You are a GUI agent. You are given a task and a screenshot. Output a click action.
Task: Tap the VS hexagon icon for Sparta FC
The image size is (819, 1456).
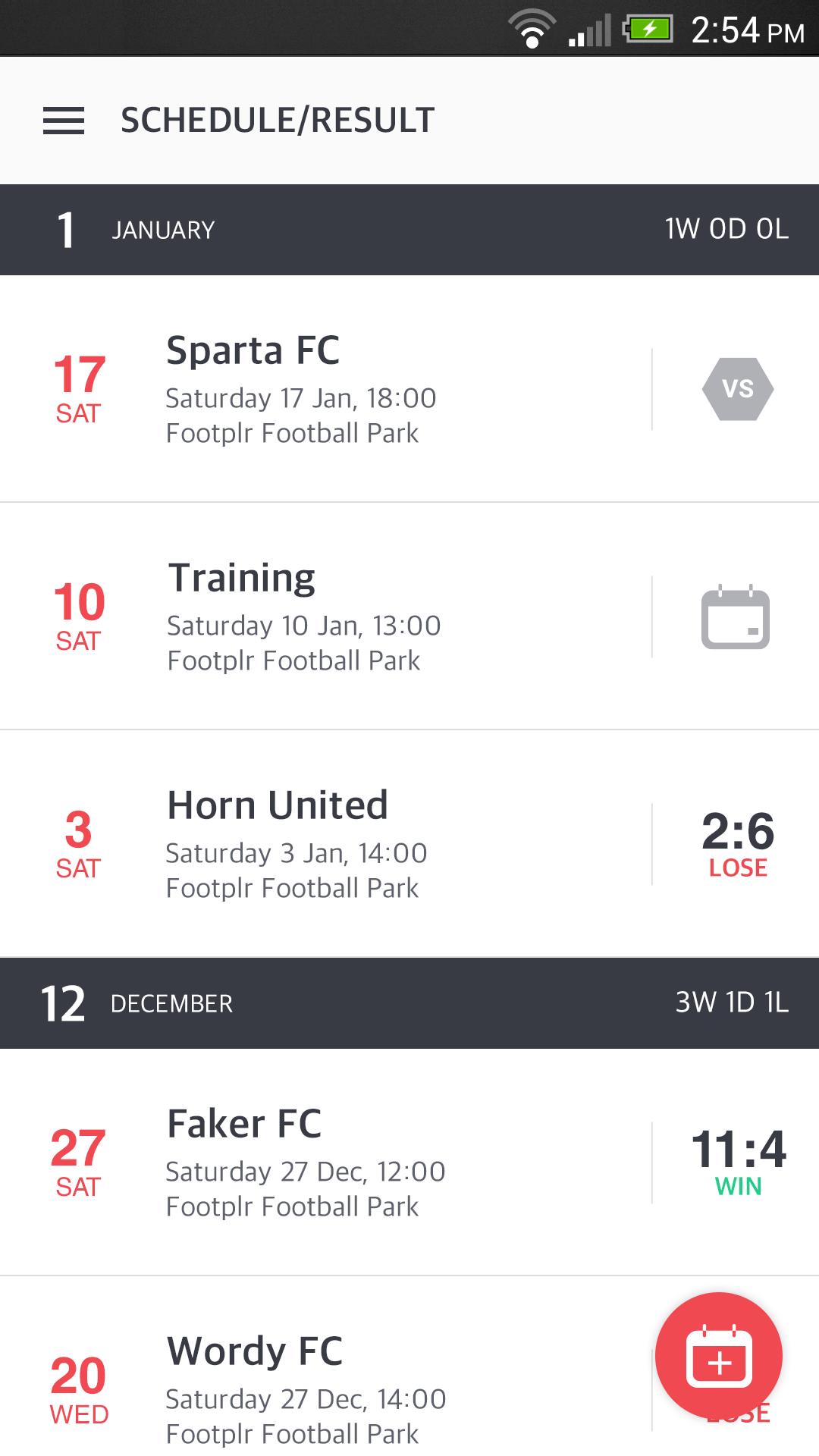pos(736,389)
